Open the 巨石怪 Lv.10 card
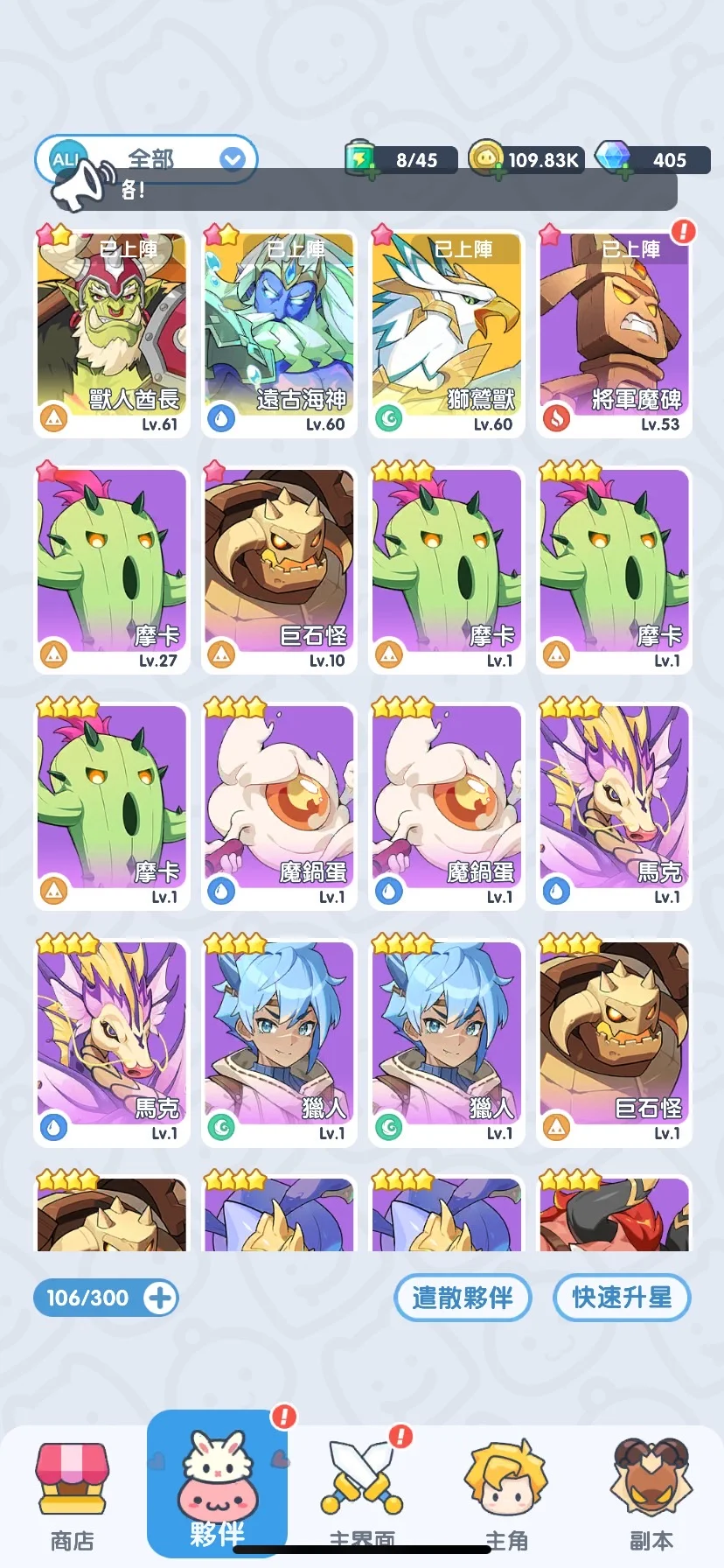 click(x=279, y=570)
